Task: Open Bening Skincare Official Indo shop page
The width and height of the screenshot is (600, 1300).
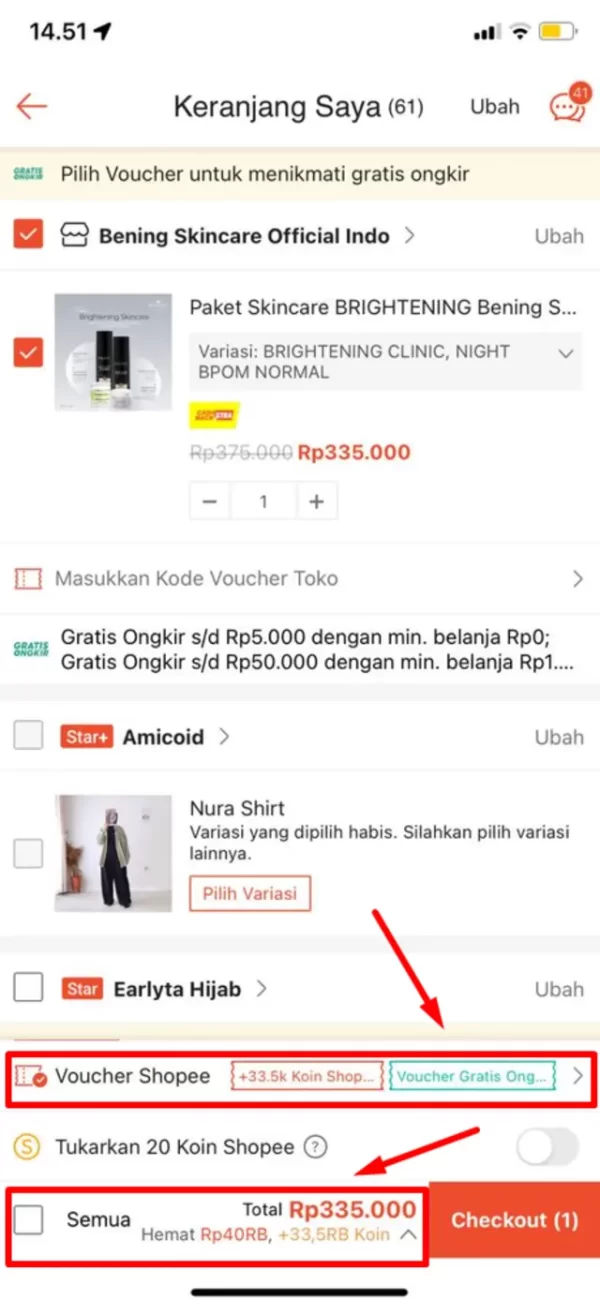Action: tap(243, 236)
